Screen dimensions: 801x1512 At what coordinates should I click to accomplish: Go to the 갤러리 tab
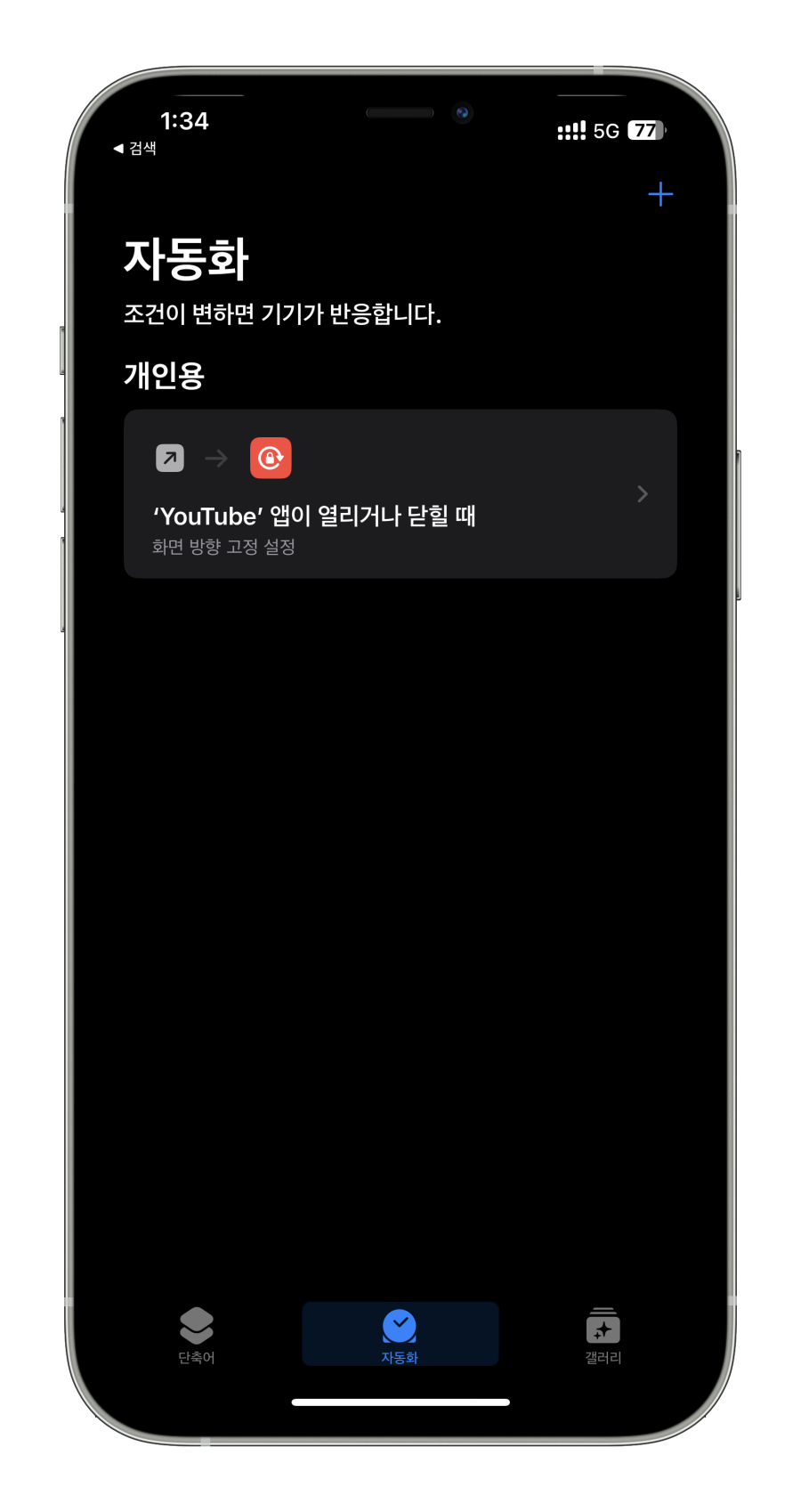tap(603, 1336)
